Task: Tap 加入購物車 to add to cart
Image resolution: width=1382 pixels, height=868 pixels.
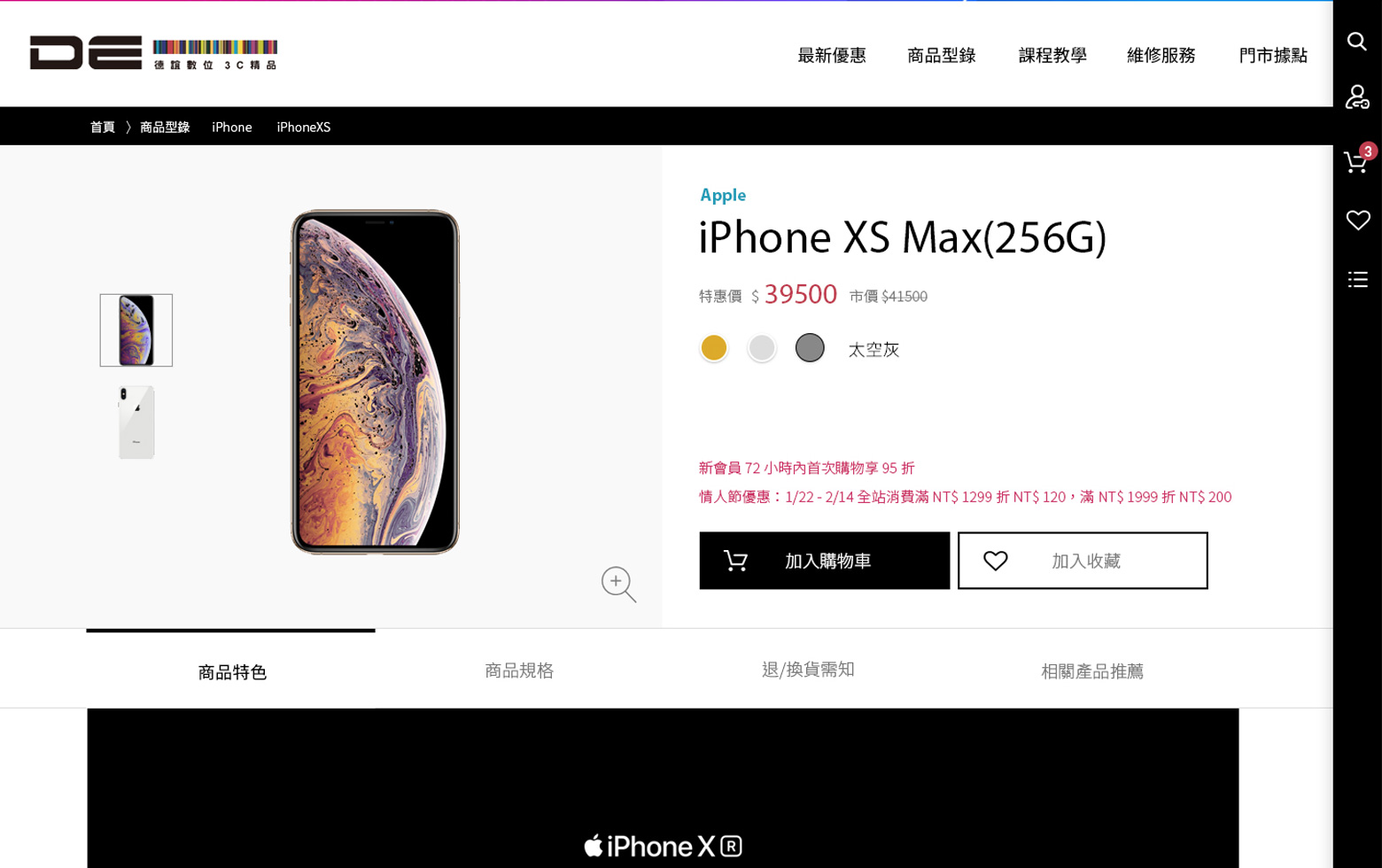Action: pos(824,561)
